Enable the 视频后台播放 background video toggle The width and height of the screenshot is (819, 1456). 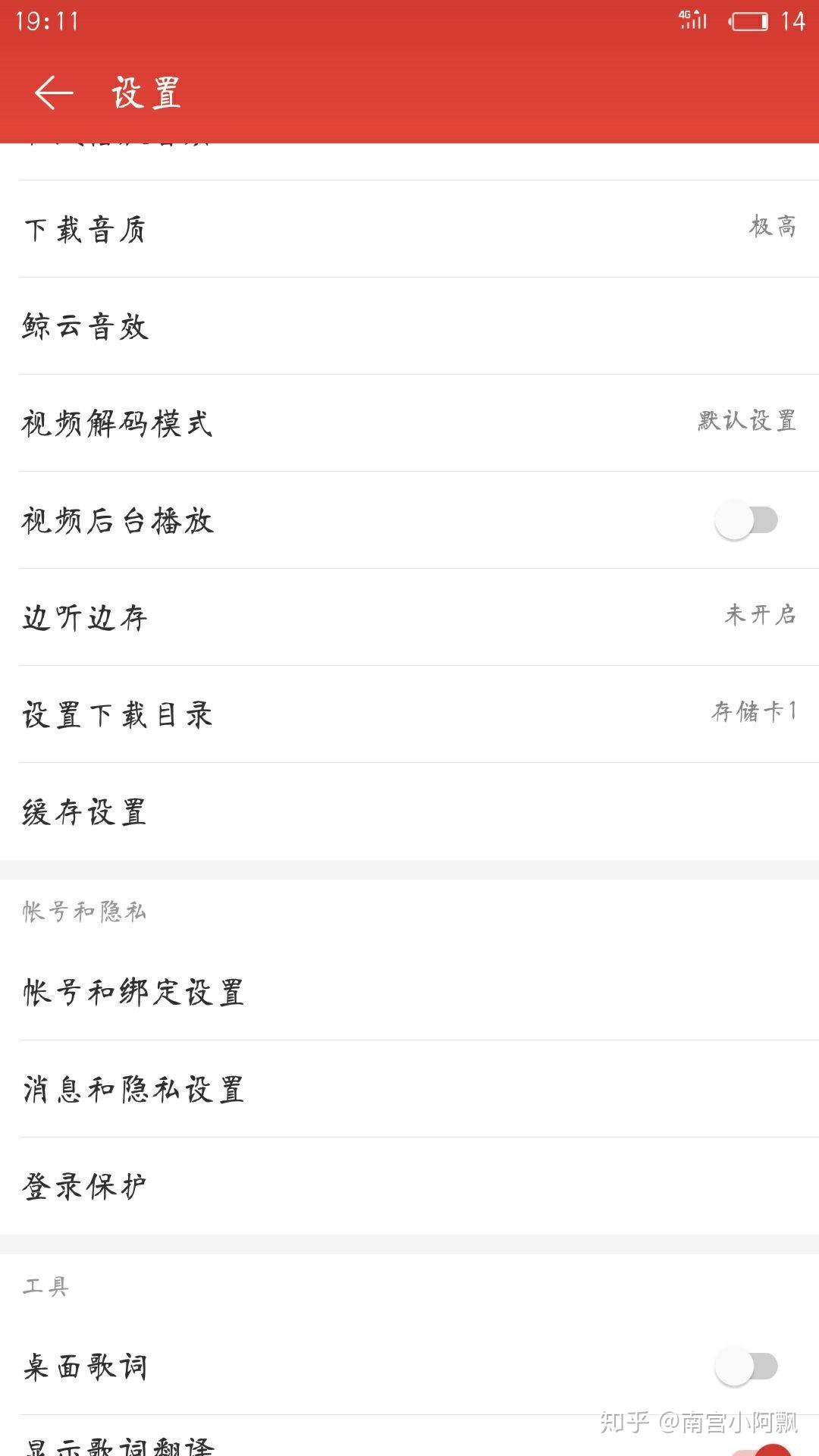pyautogui.click(x=747, y=520)
